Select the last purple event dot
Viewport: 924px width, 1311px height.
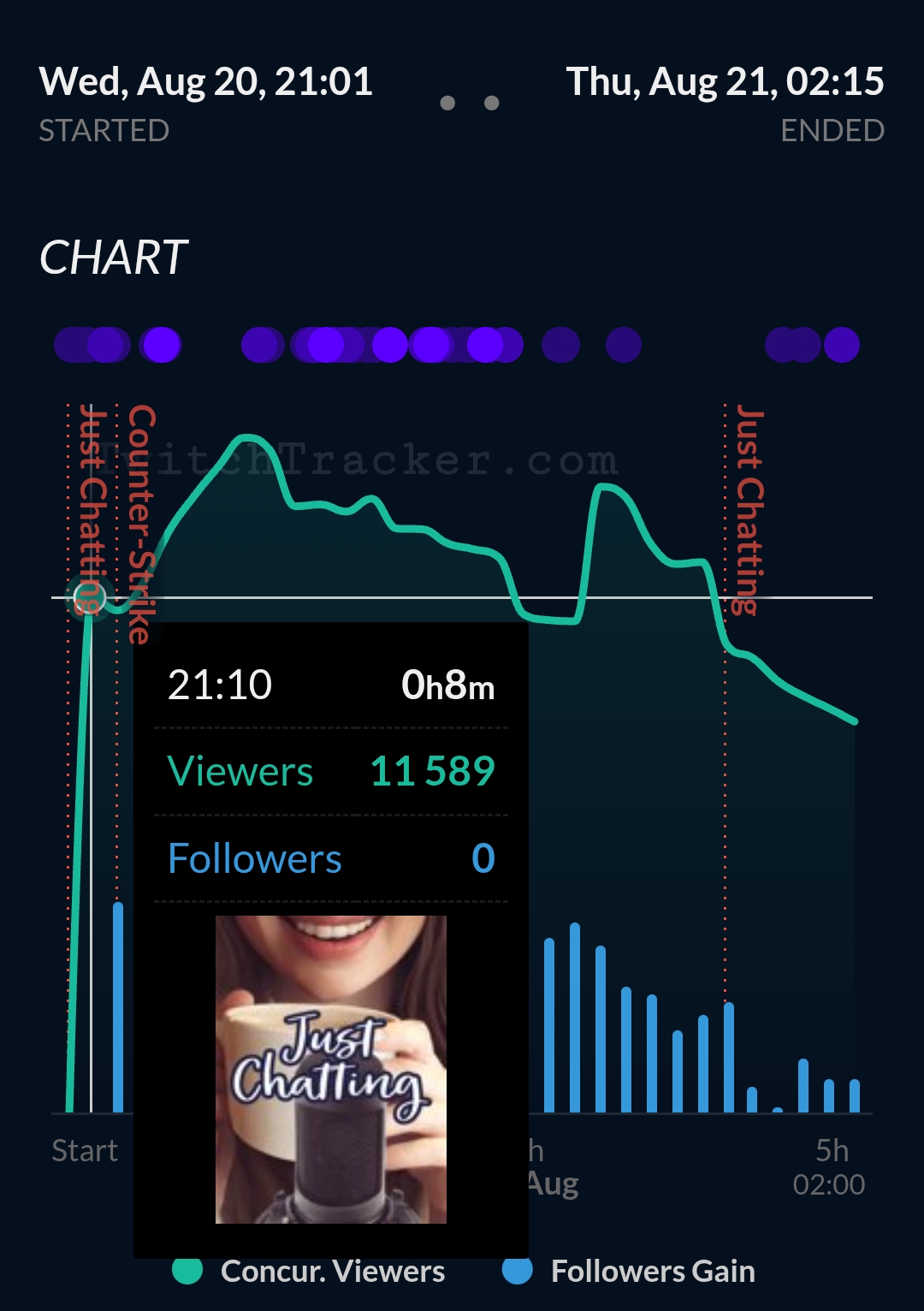tap(841, 345)
